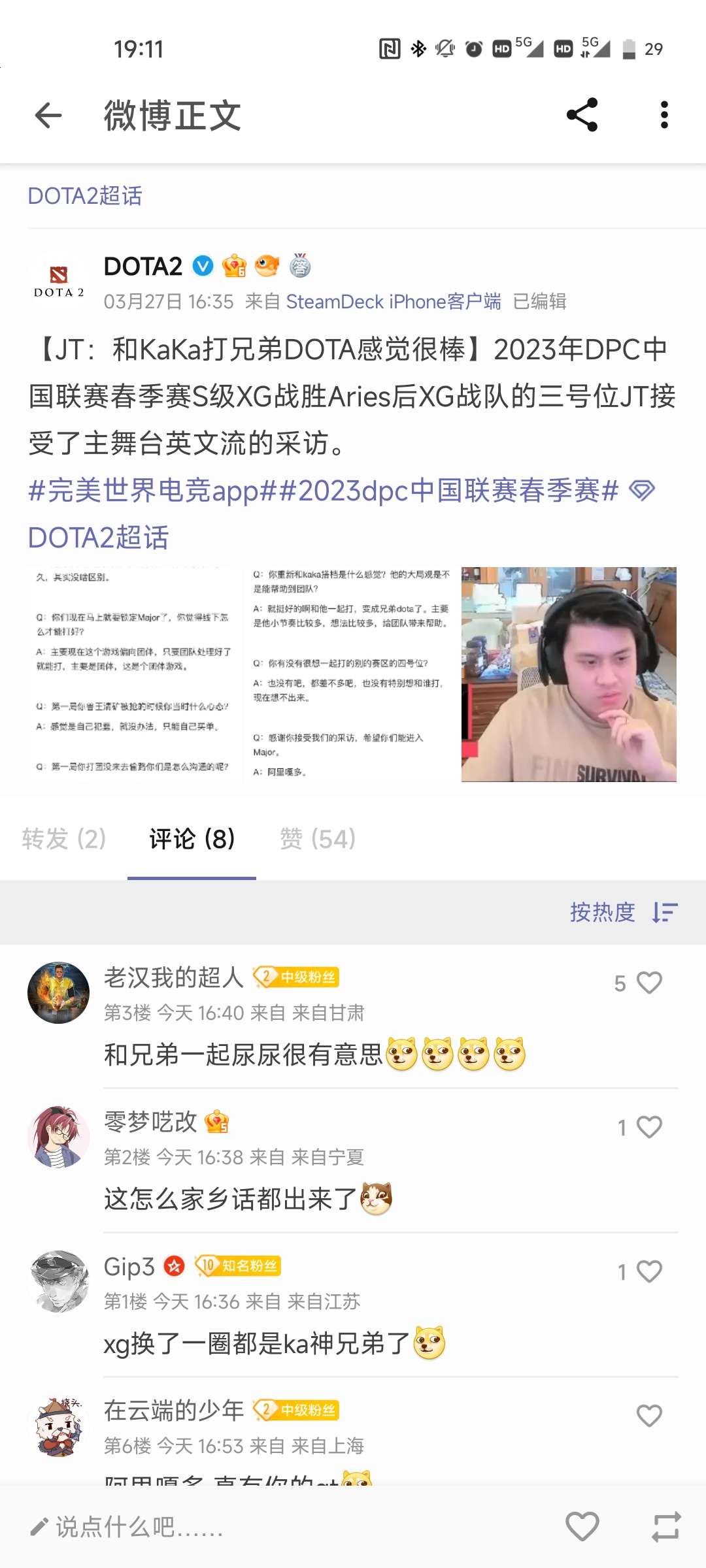Like the comment by 零梦呓改
The image size is (706, 1568).
pos(649,1127)
